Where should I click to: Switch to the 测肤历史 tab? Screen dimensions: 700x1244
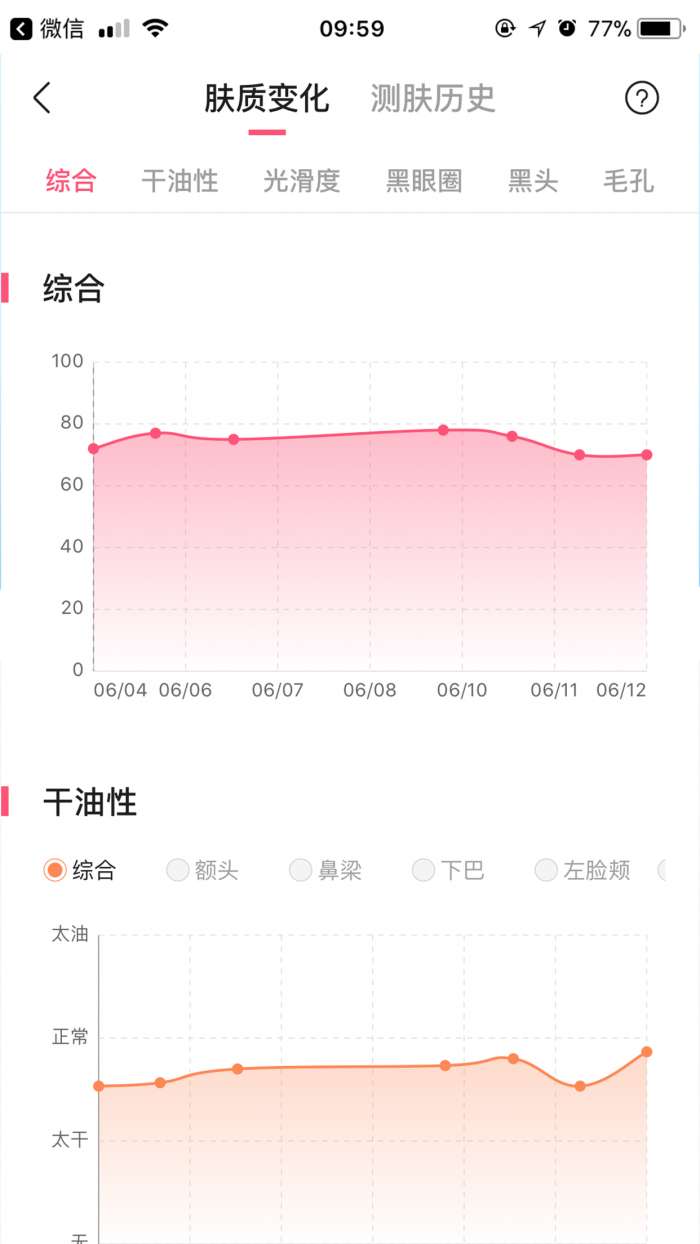click(x=432, y=98)
